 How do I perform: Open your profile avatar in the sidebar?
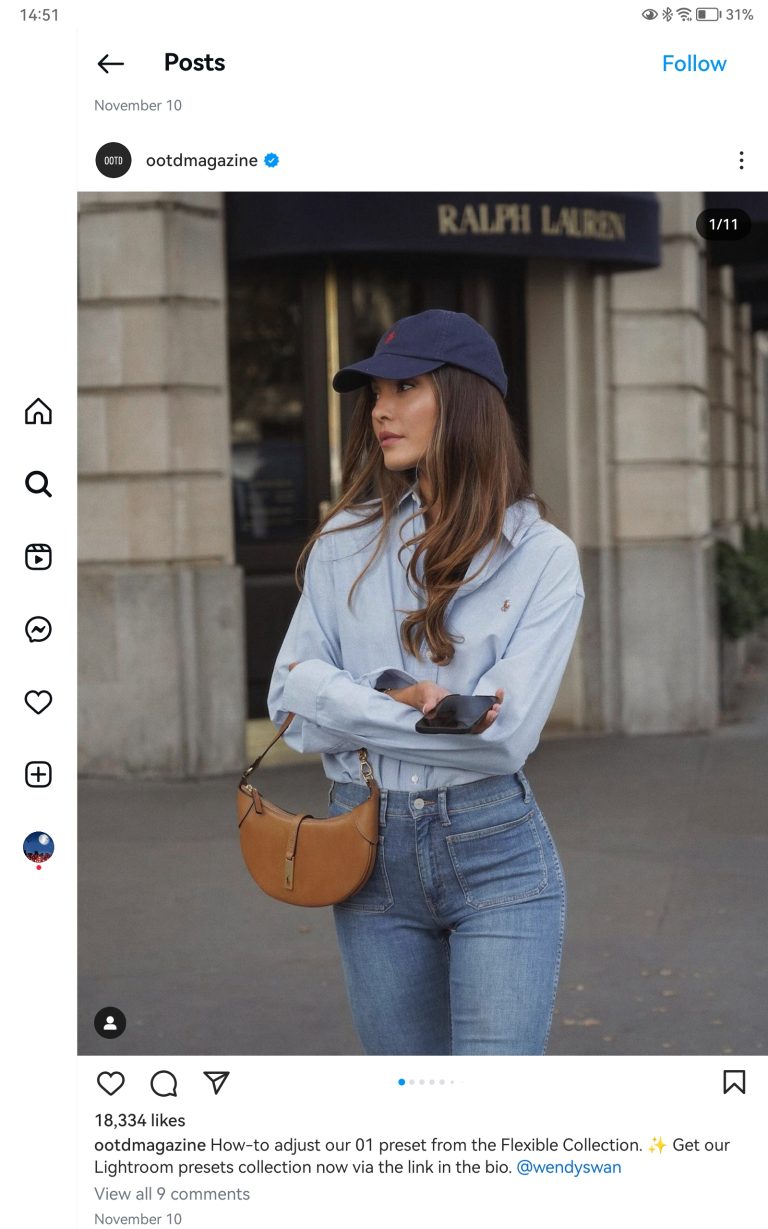click(38, 847)
